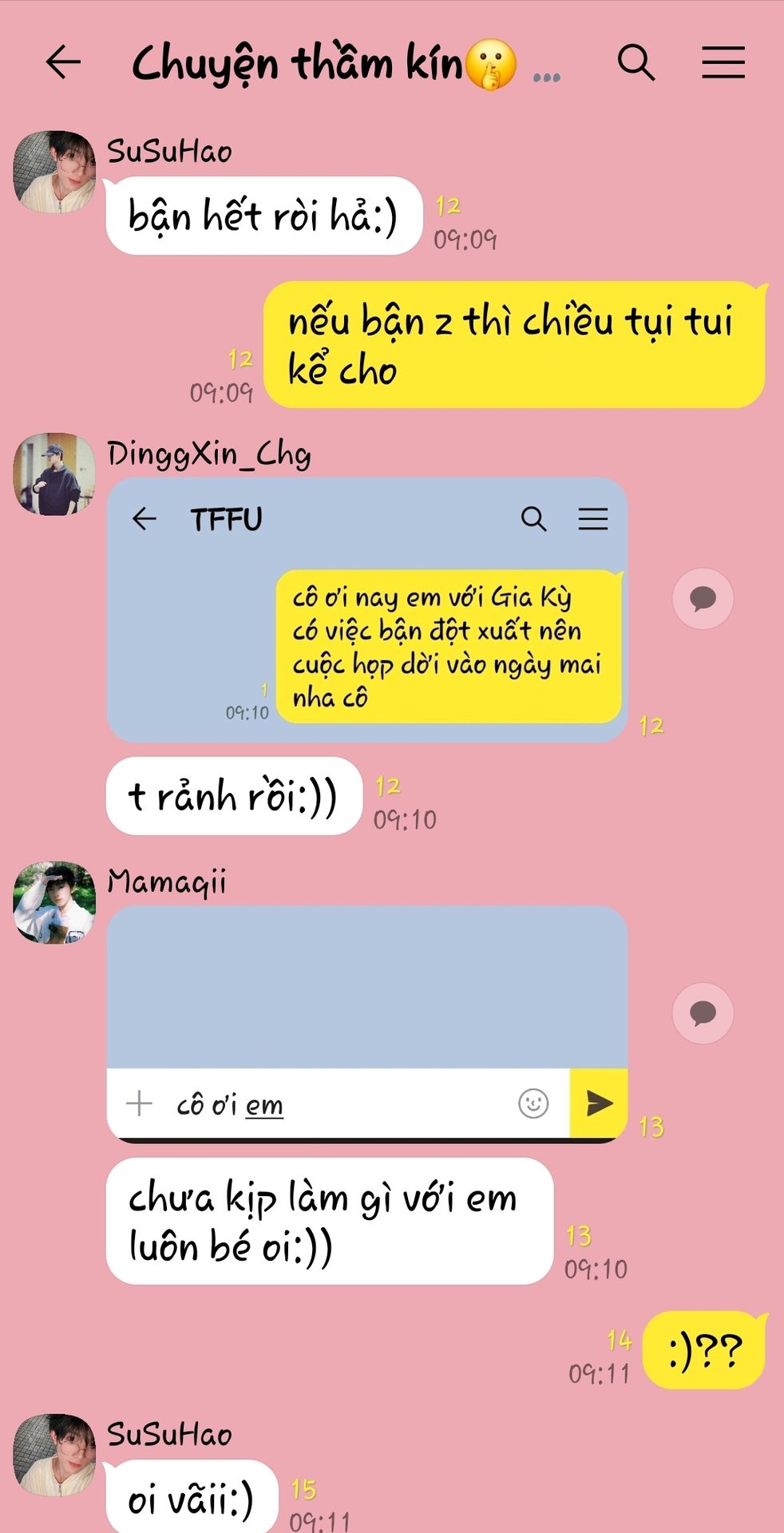Tap the bubble icon beside Mamaqii's image
Screen dimensions: 784x1533
[703, 1013]
